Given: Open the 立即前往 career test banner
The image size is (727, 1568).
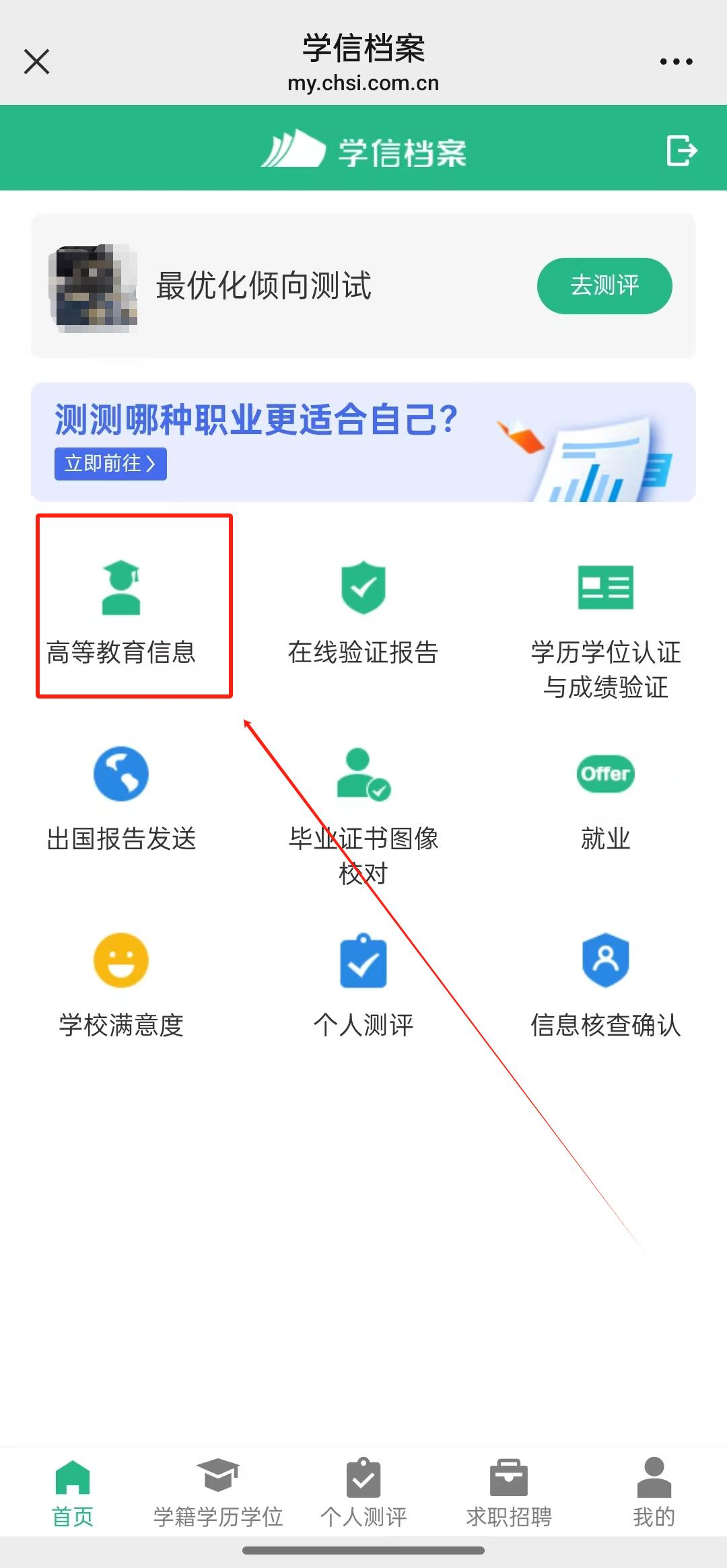Looking at the screenshot, I should click(110, 464).
